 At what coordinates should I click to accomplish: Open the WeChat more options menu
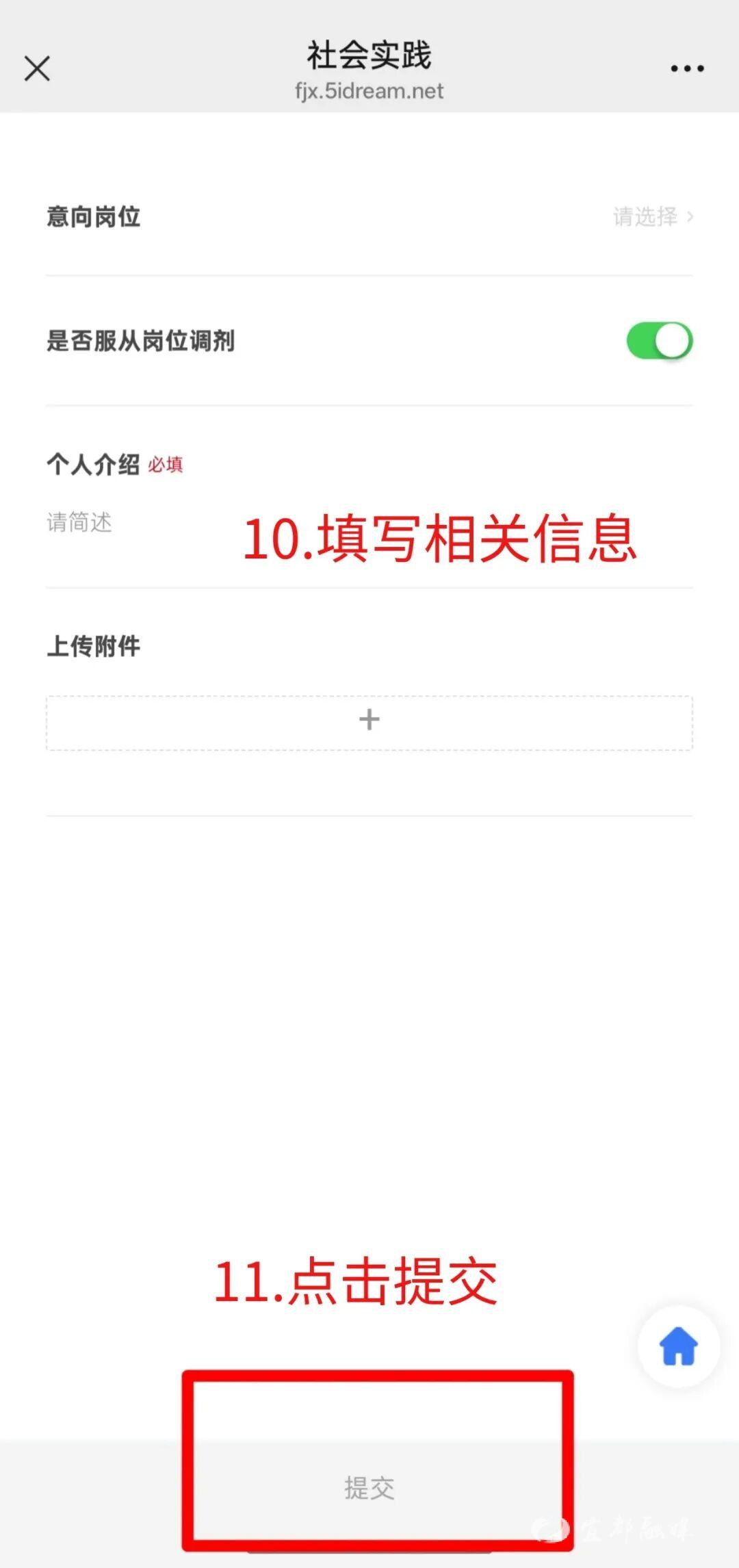[686, 68]
